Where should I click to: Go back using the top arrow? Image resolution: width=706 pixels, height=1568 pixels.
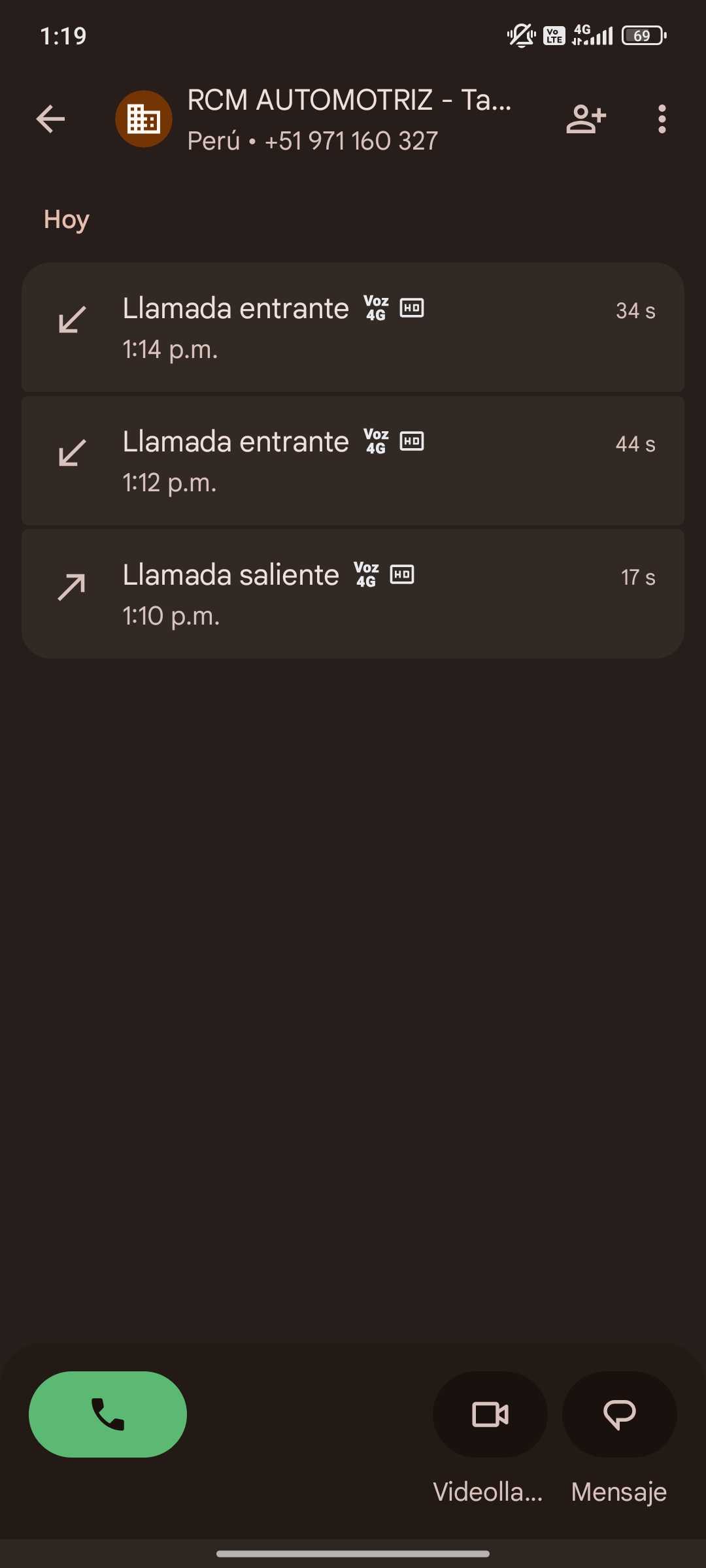(x=50, y=119)
